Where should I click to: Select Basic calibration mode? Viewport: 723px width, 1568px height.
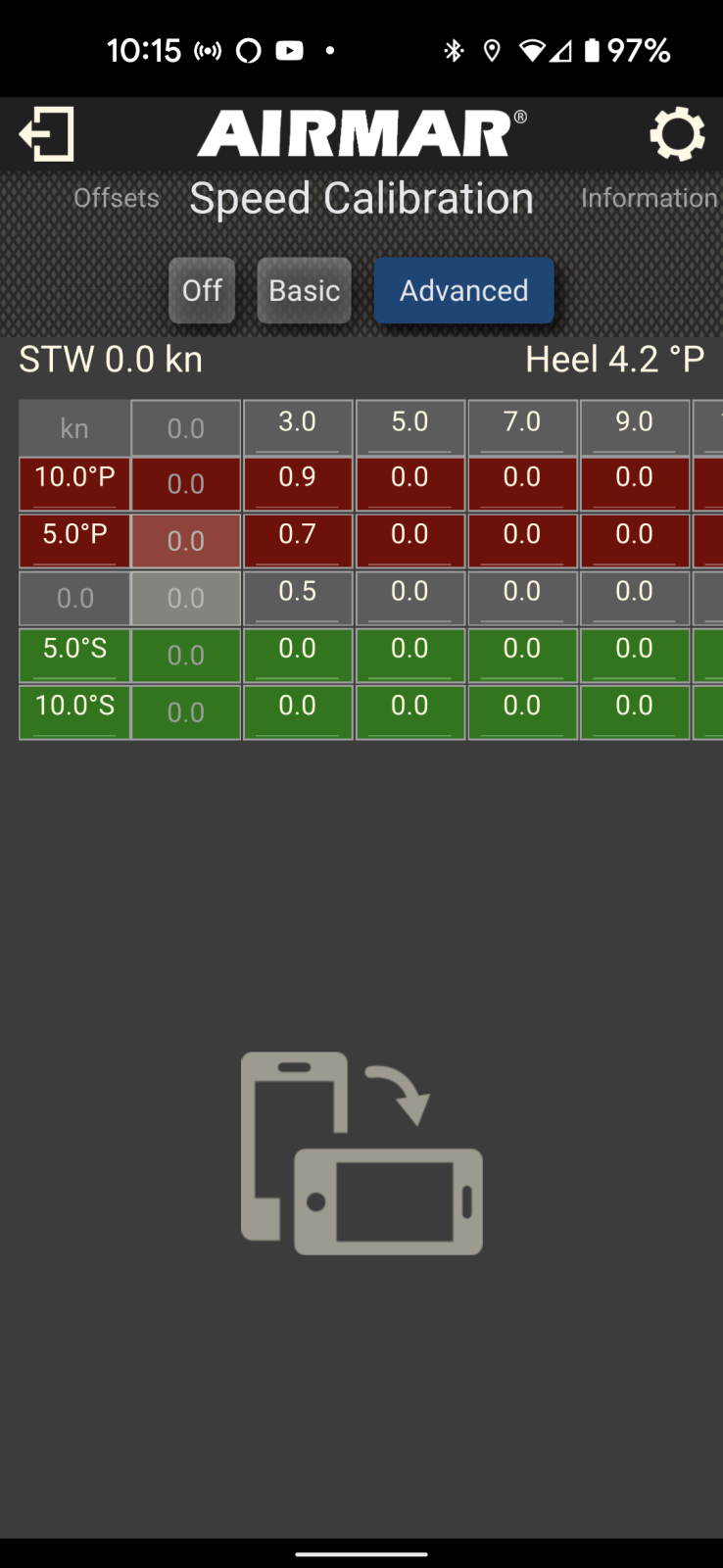(x=304, y=291)
